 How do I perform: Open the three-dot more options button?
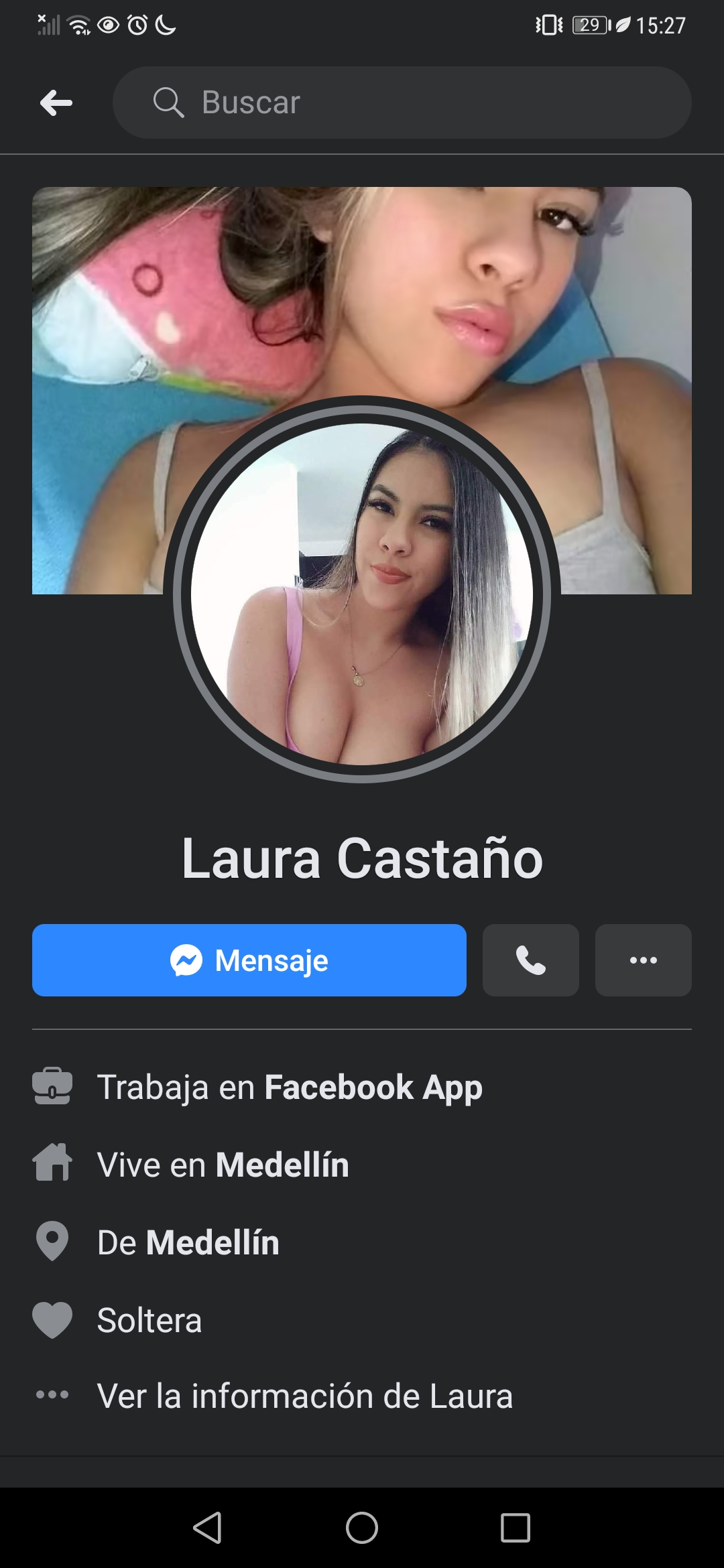[644, 960]
